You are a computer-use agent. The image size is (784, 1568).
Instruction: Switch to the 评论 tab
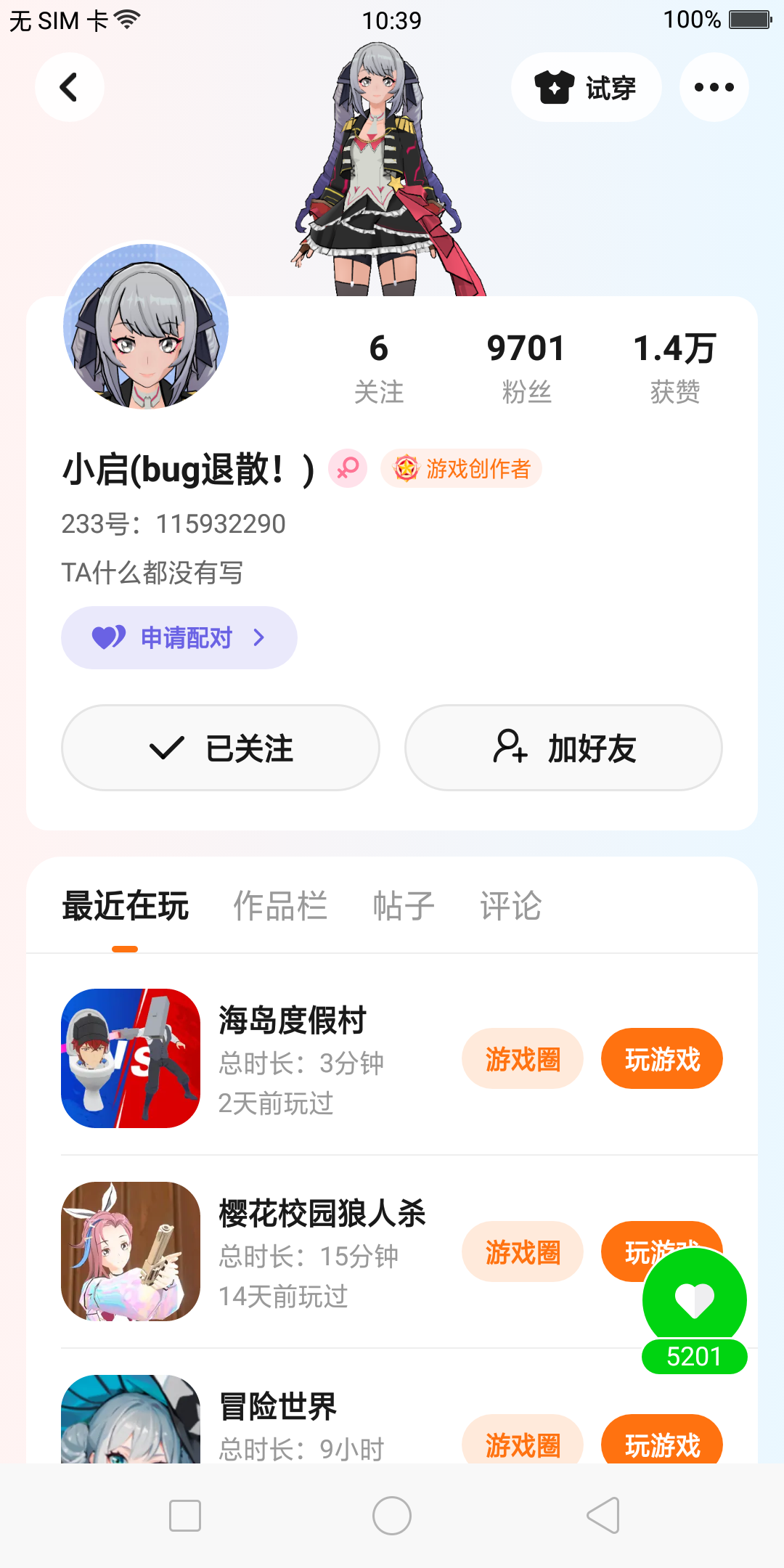click(510, 906)
